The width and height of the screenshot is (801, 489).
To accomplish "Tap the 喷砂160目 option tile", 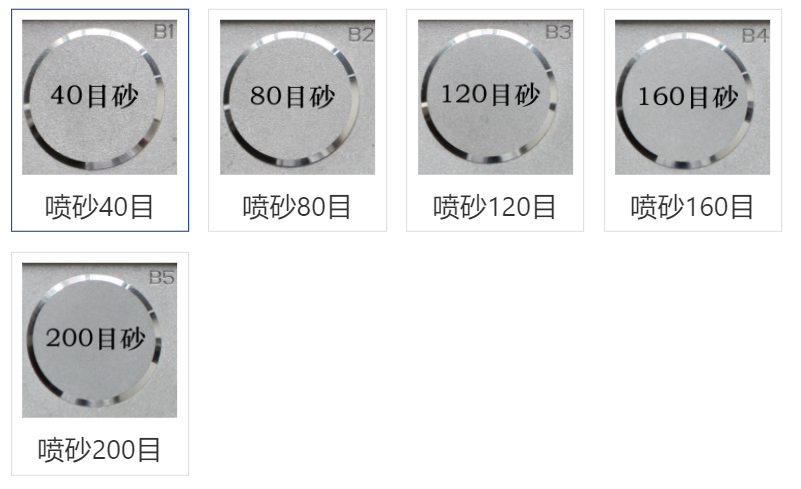I will 692,120.
